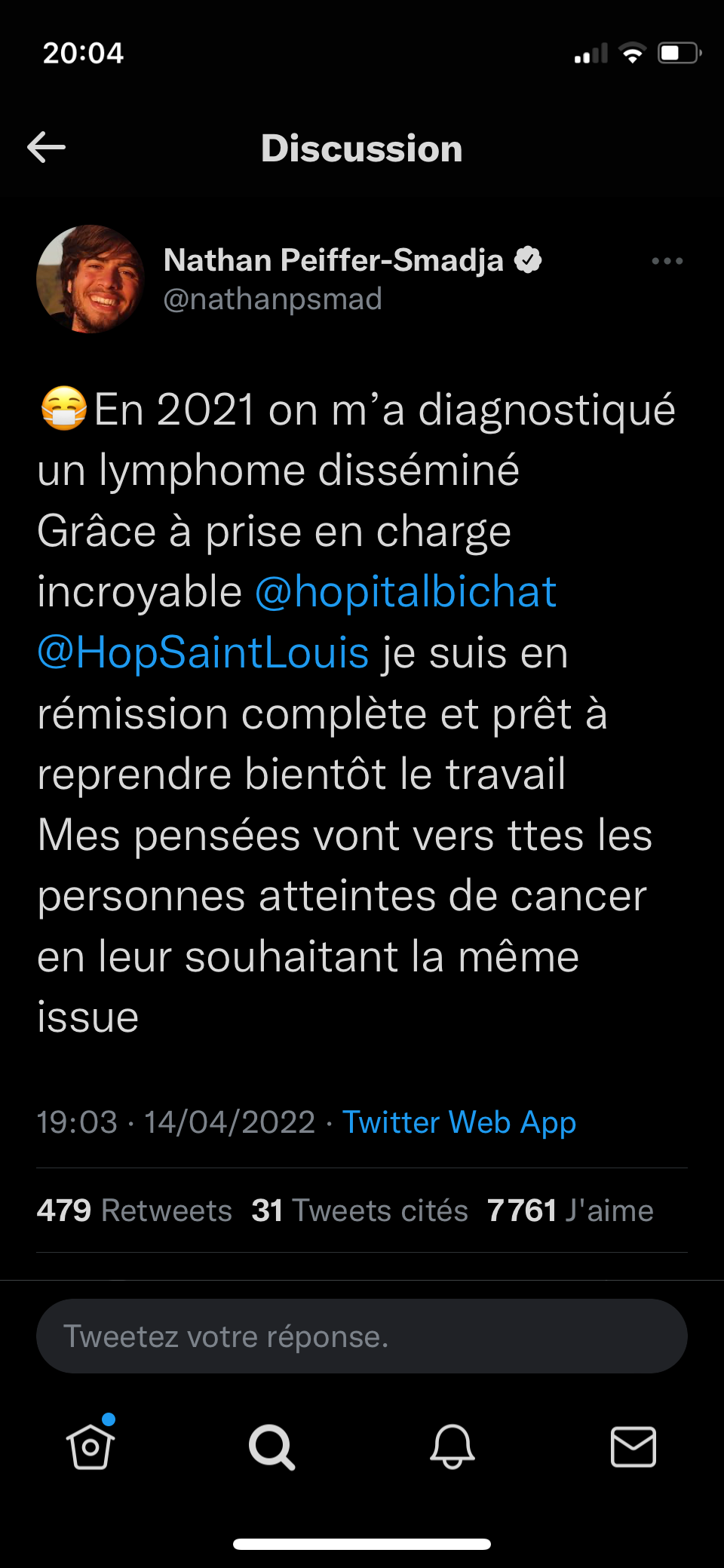The image size is (724, 1568).
Task: View the 7761 J'aime list
Action: pyautogui.click(x=570, y=1211)
